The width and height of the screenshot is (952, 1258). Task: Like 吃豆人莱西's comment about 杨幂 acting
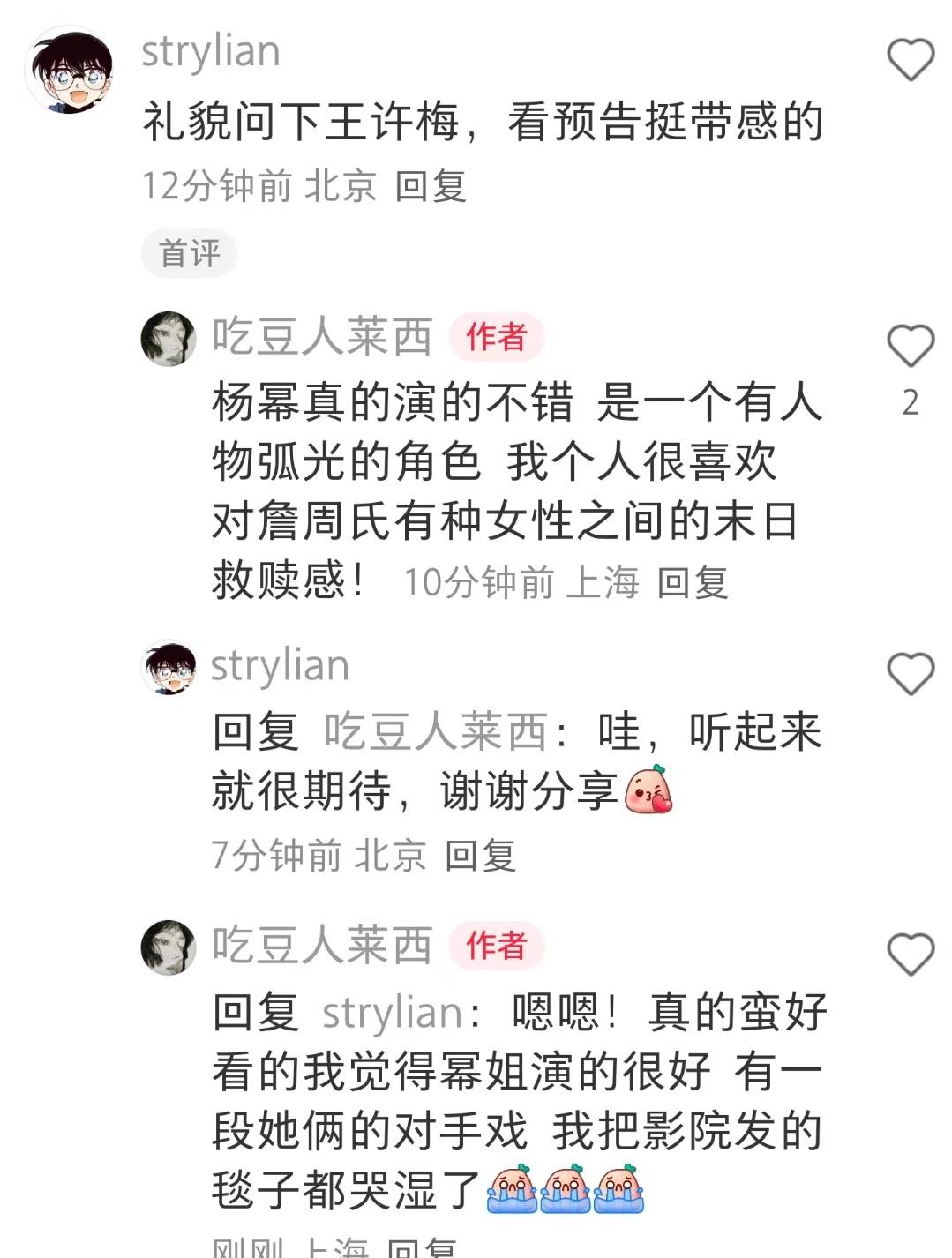click(910, 346)
